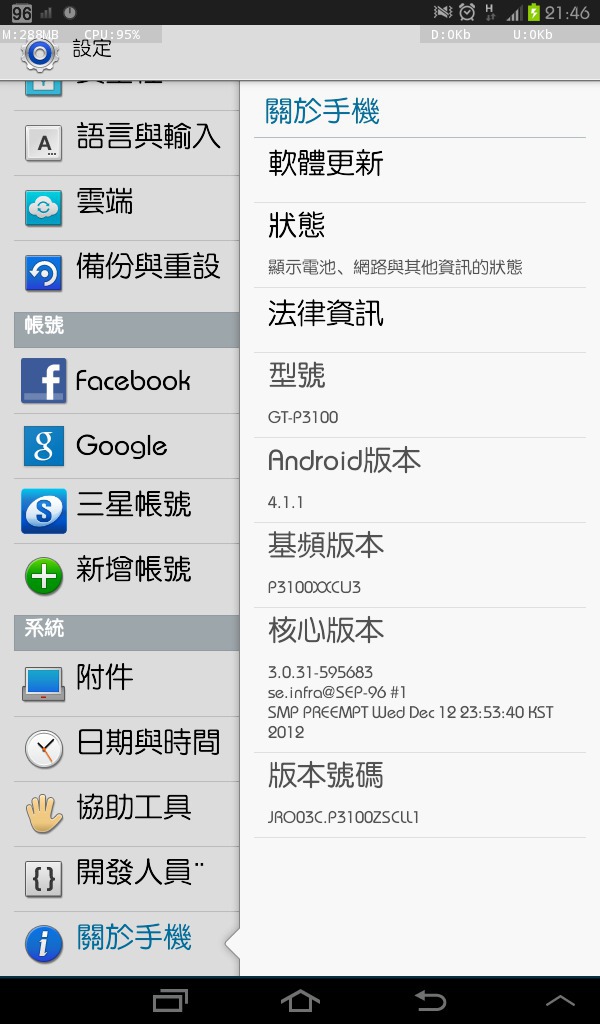Open 軟體更新
The width and height of the screenshot is (600, 1024).
[420, 170]
